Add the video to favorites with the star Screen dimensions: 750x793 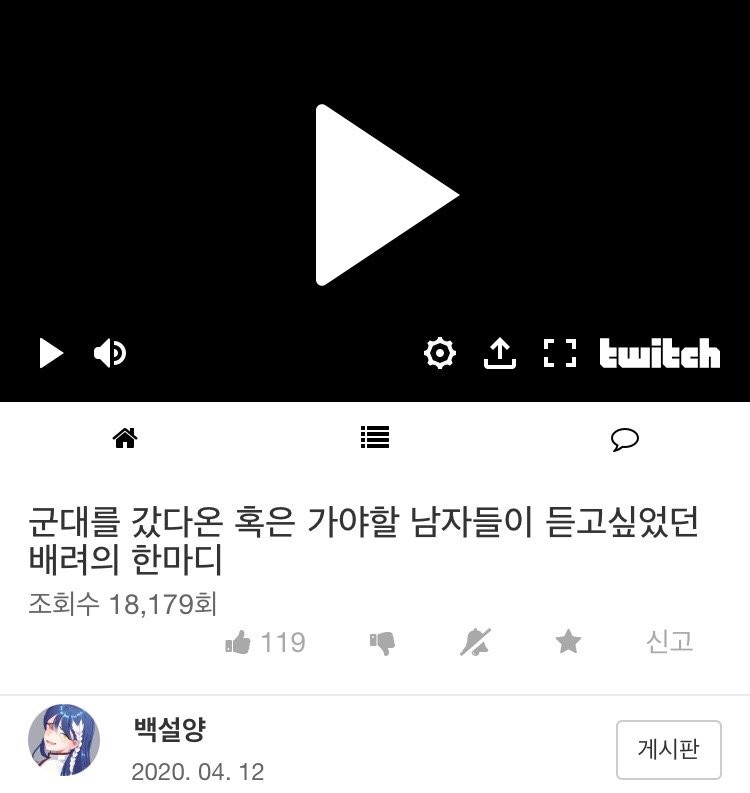click(568, 642)
